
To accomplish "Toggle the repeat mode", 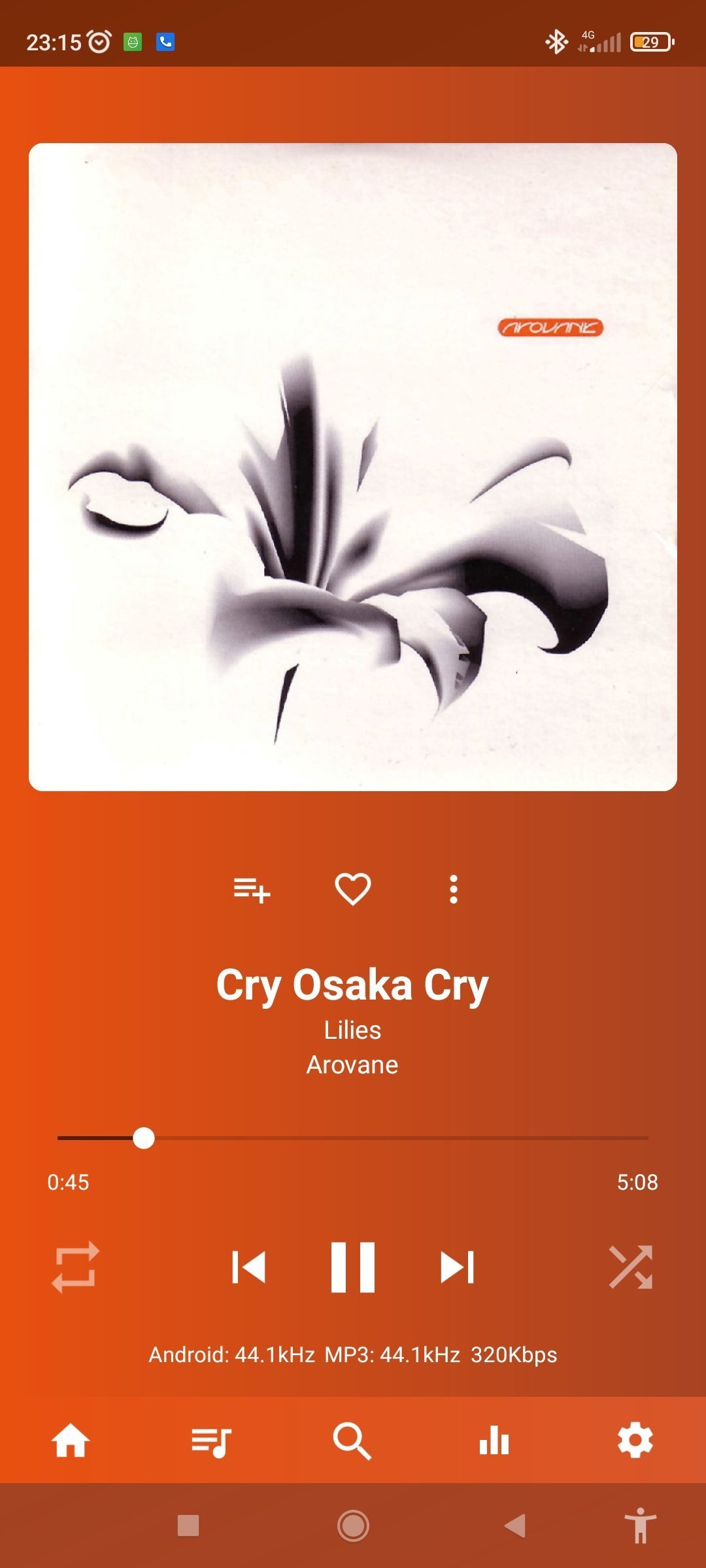I will (x=75, y=1267).
